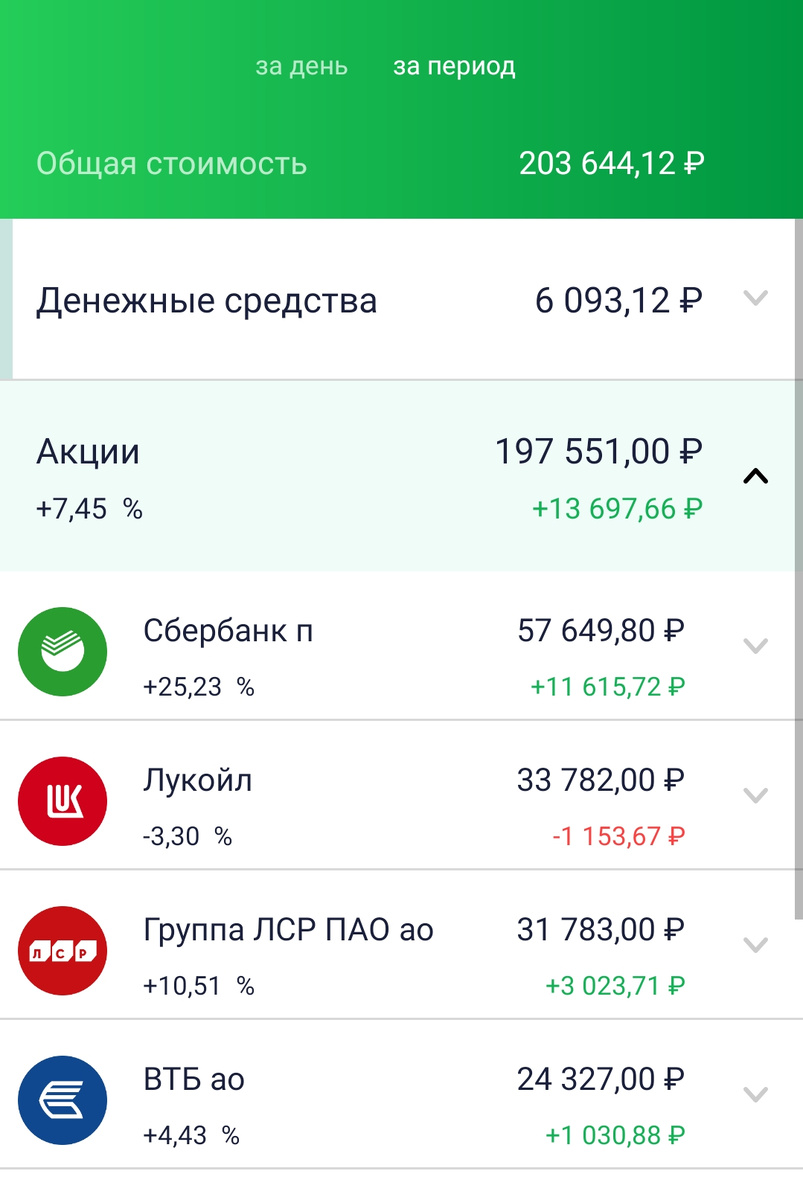803x1200 pixels.
Task: Collapse the Акции section
Action: coord(756,476)
